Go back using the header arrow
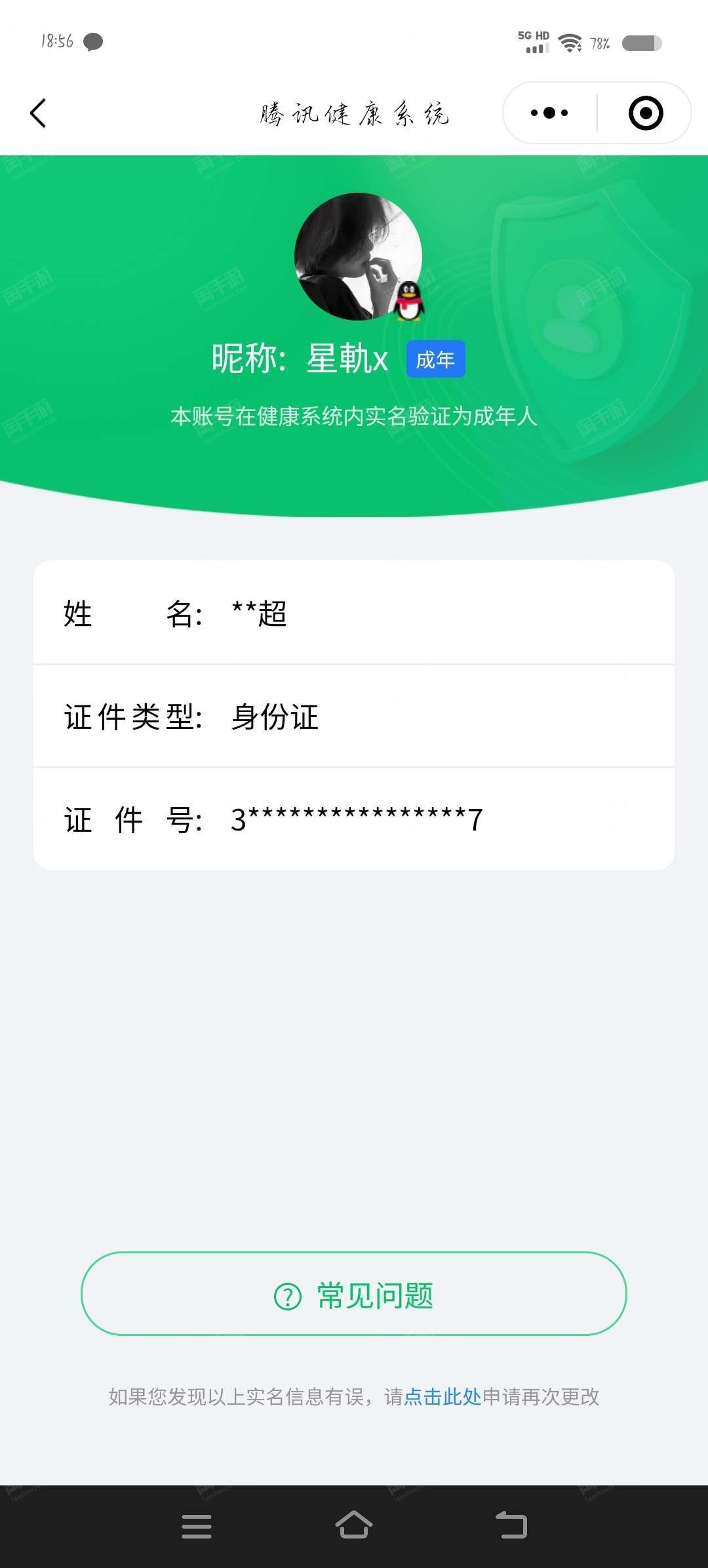The image size is (708, 1568). (39, 113)
